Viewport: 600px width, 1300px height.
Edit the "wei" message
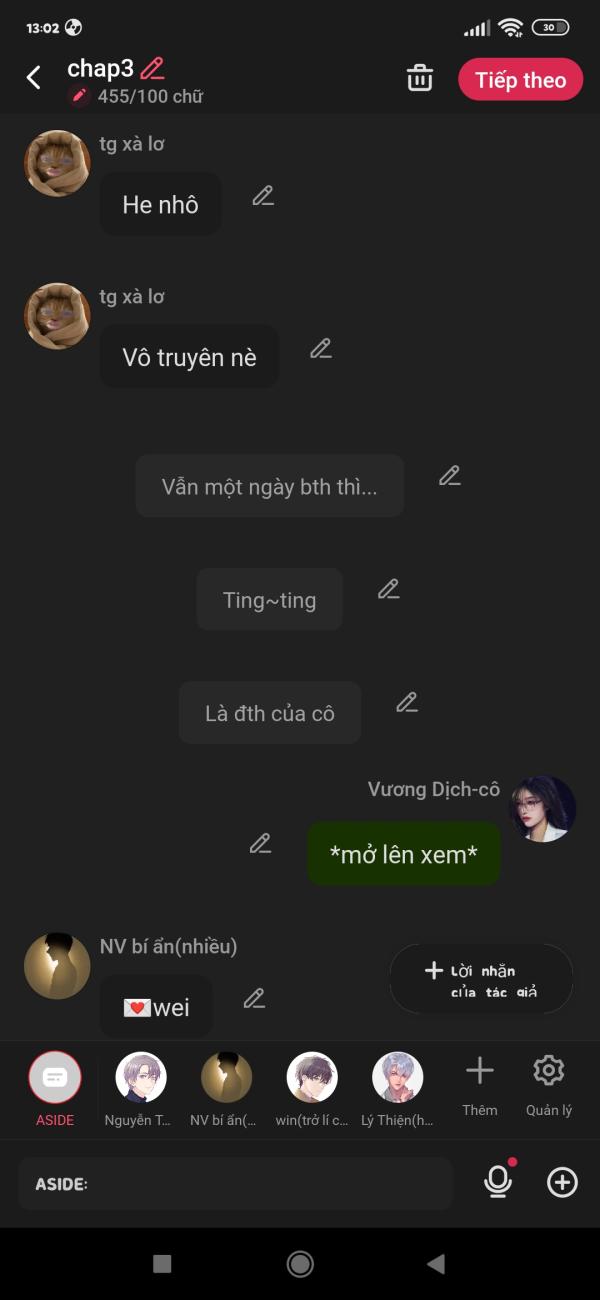pyautogui.click(x=255, y=998)
